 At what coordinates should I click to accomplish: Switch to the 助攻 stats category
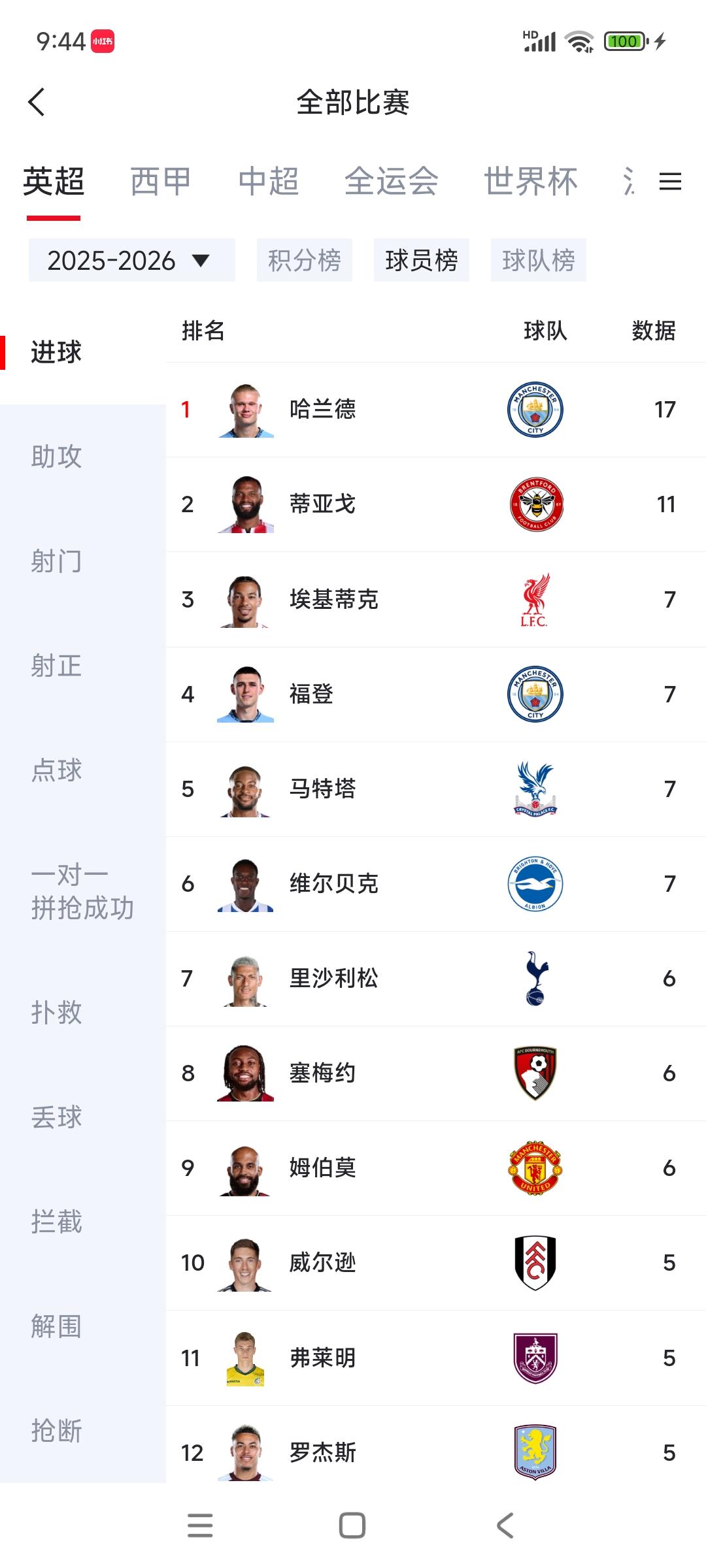[x=56, y=457]
